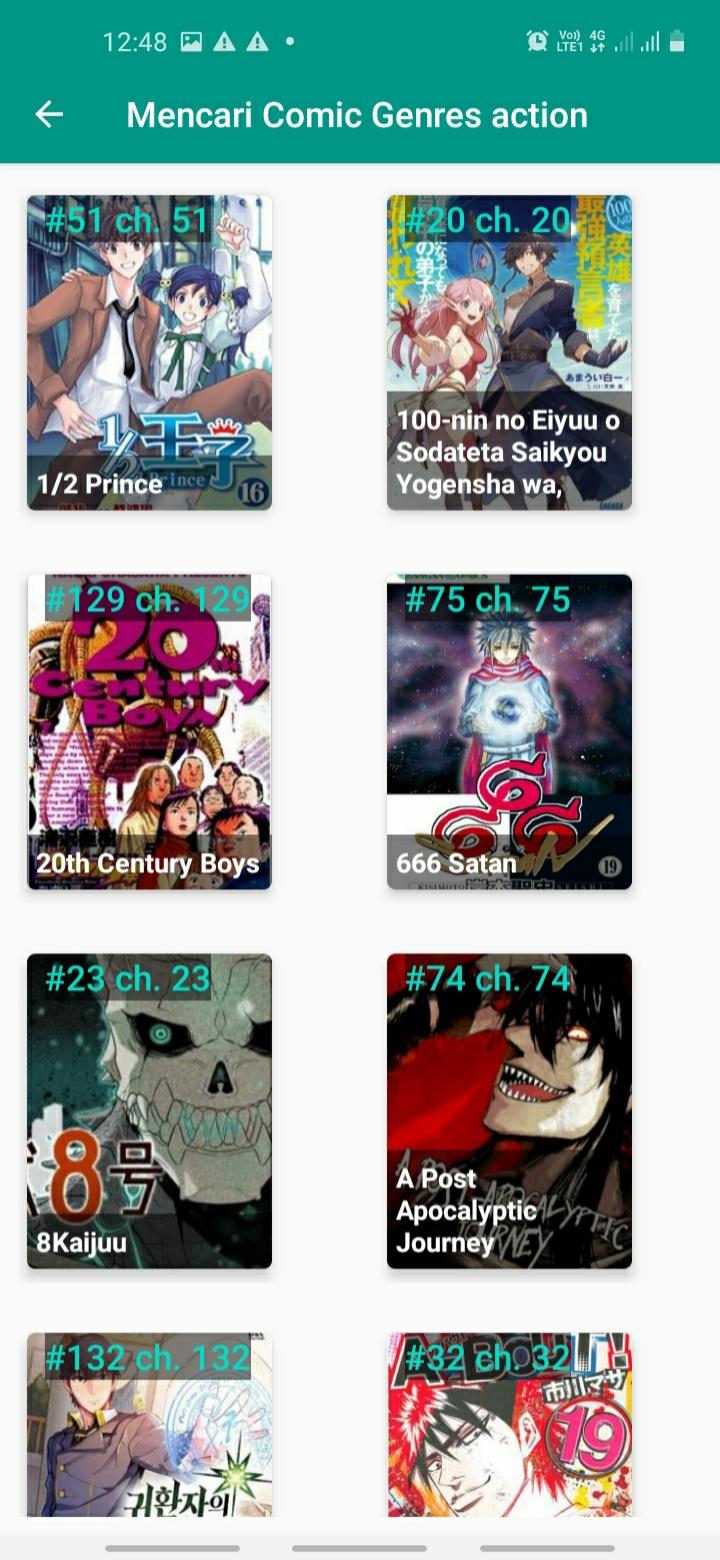Open the 1/2 Prince comic

(x=149, y=352)
